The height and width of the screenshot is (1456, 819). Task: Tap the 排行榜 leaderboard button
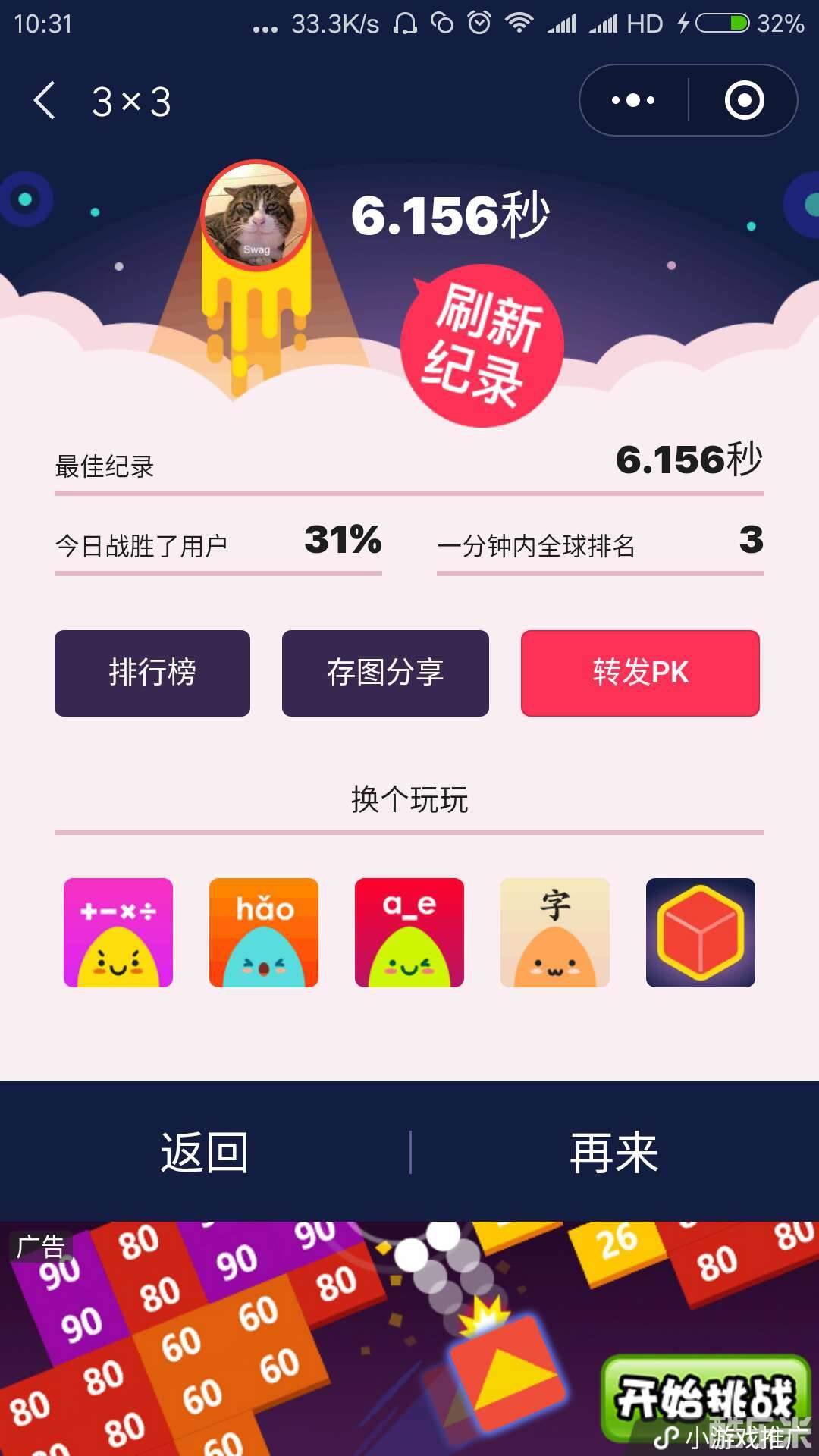tap(152, 673)
